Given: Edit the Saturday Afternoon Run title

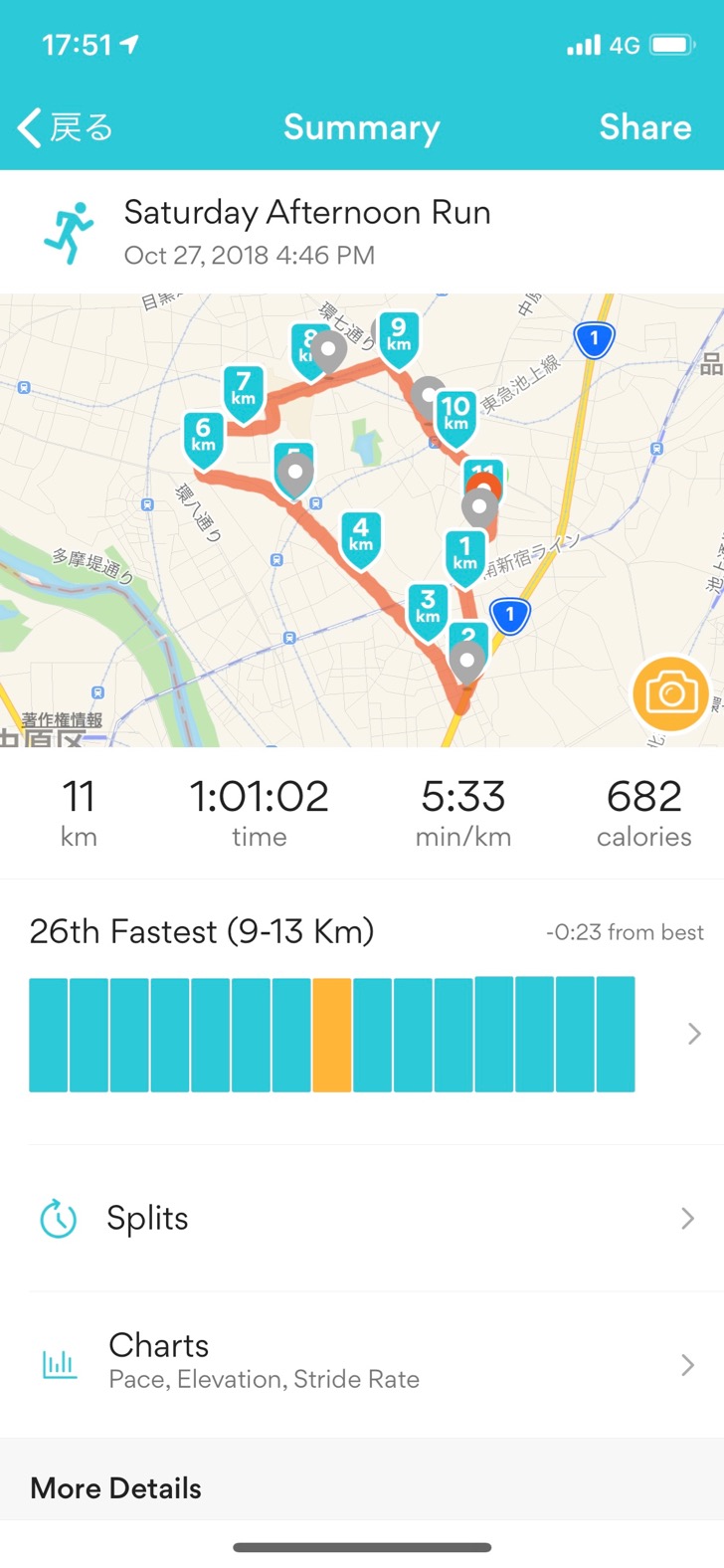Looking at the screenshot, I should 306,213.
